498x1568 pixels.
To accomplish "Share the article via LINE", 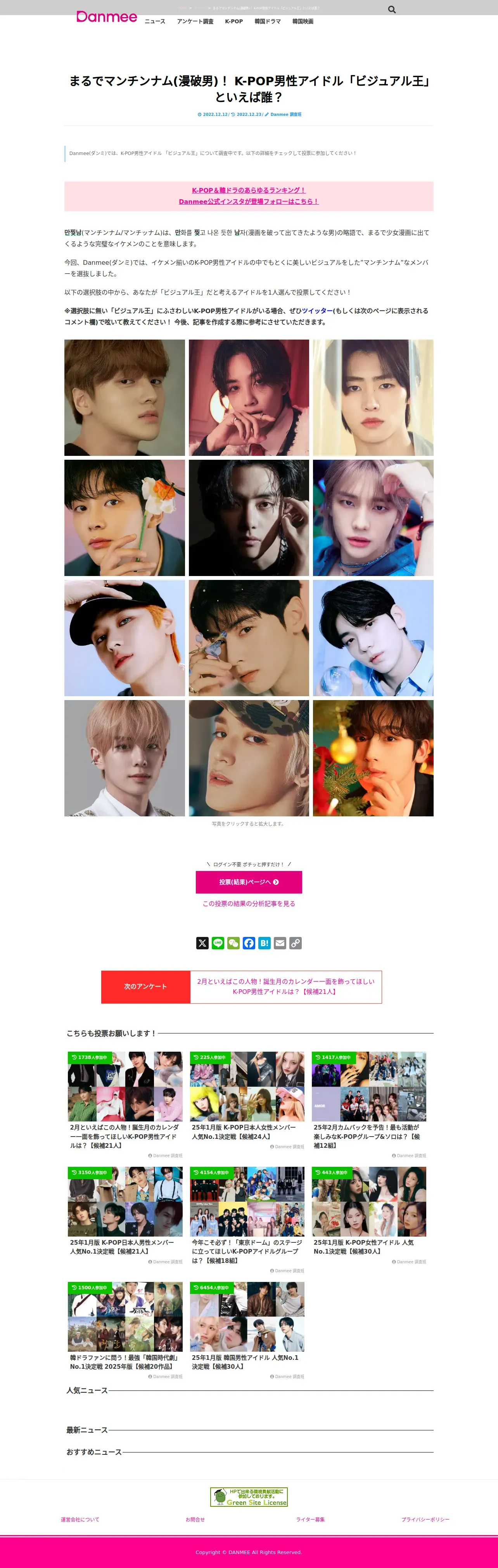I will pyautogui.click(x=218, y=943).
